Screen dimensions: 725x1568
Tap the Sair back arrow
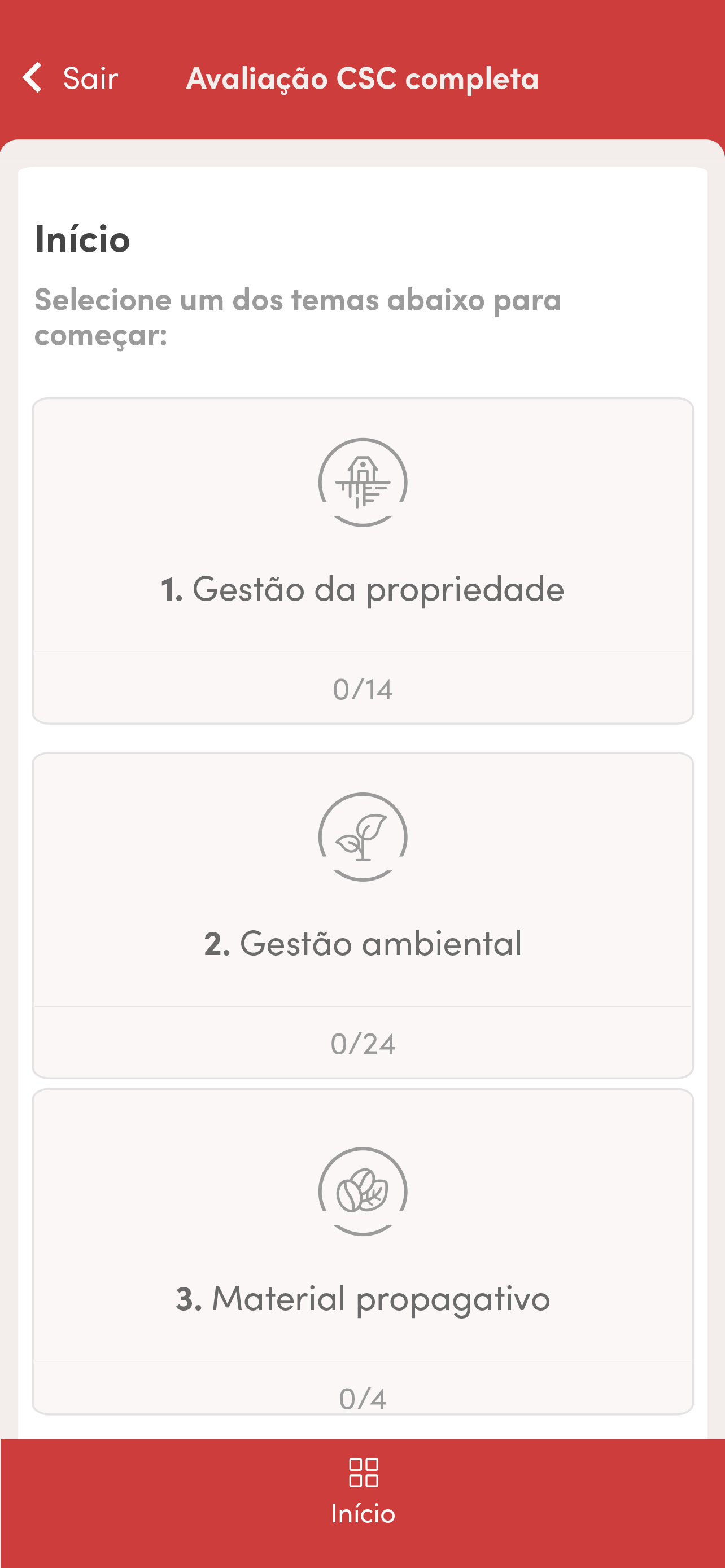pyautogui.click(x=33, y=77)
